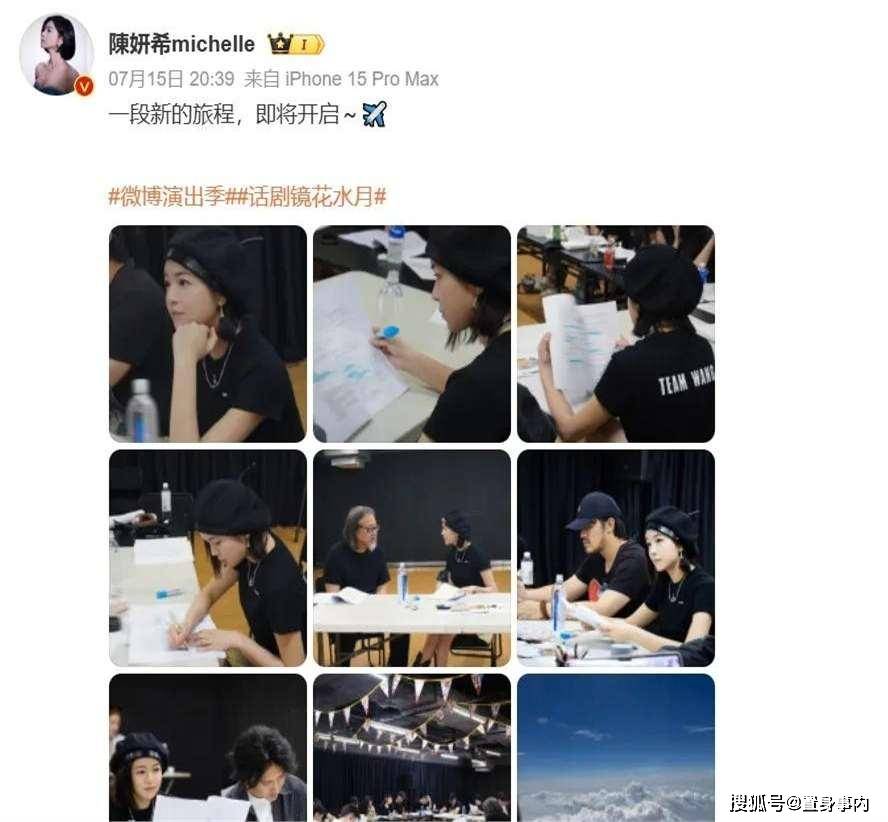Open 陳妍希michelle's profile avatar
This screenshot has height=822, width=888.
click(56, 55)
